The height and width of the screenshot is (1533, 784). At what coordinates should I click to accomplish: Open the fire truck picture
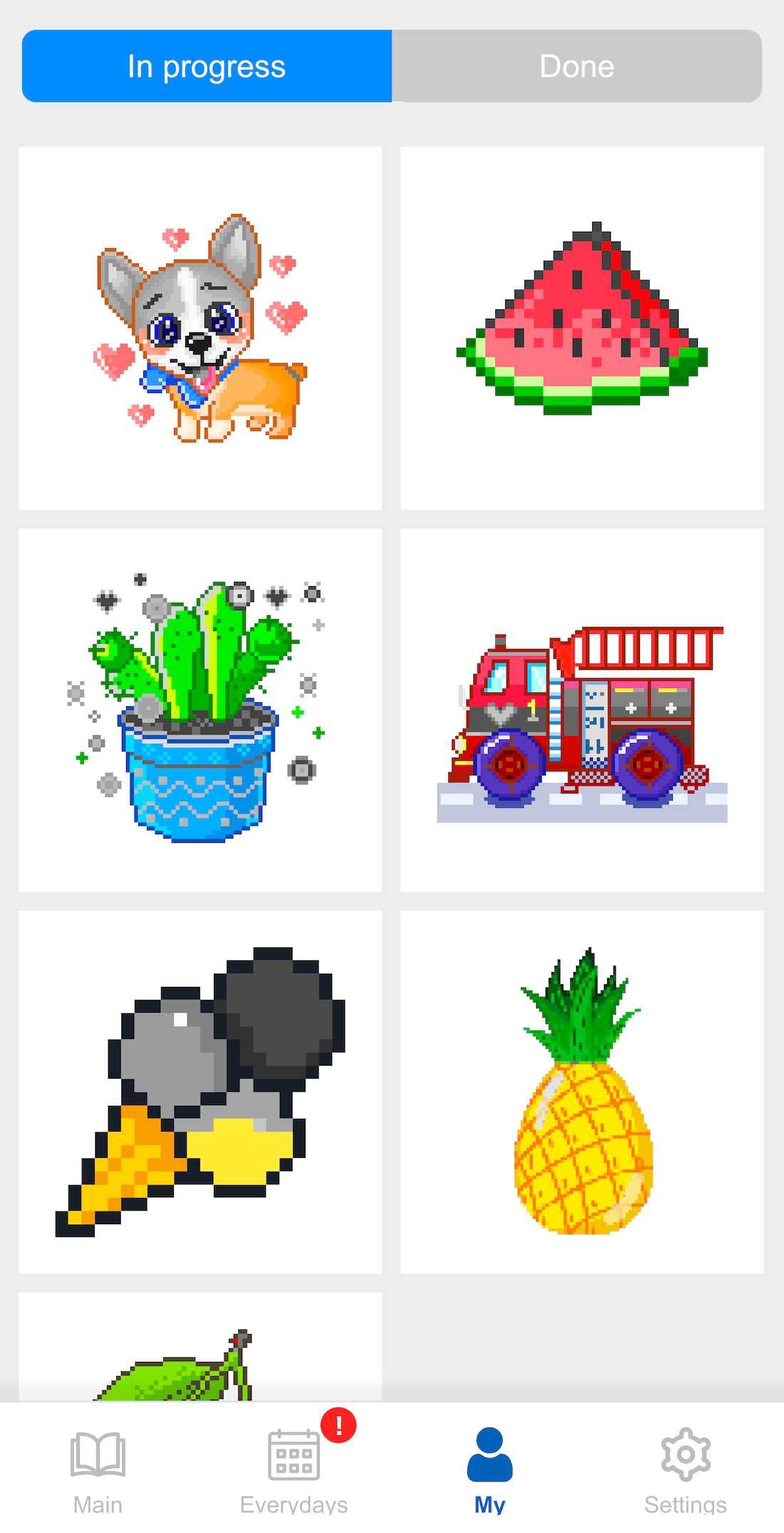(x=582, y=709)
